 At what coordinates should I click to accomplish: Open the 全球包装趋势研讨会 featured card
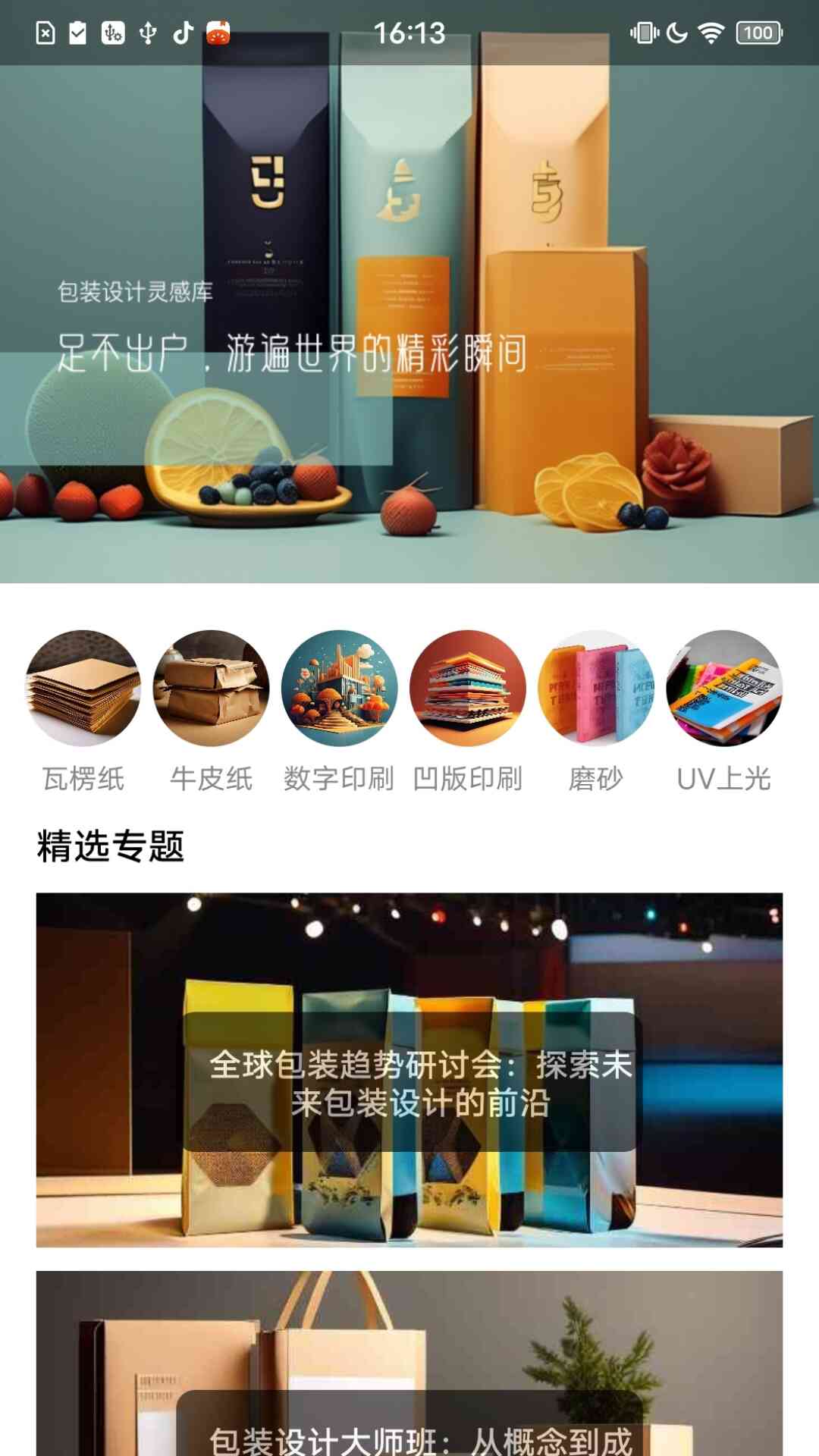409,1069
